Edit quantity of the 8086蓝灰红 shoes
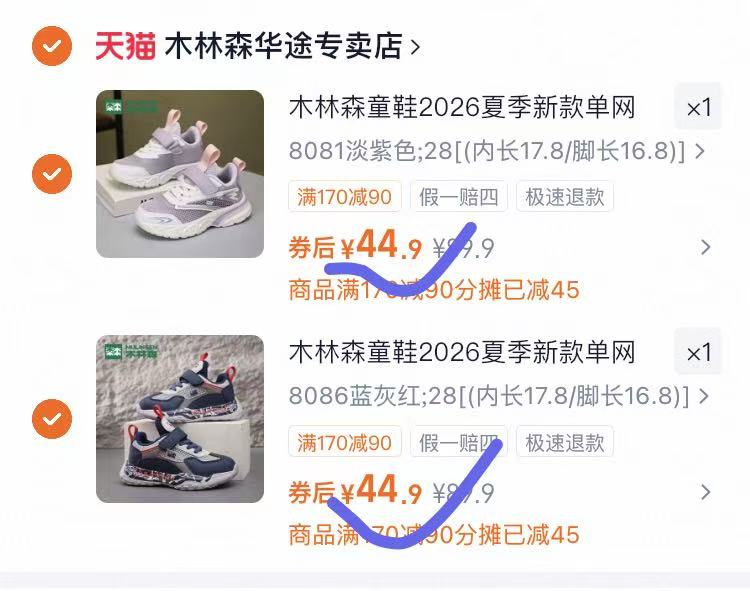The width and height of the screenshot is (750, 591). point(698,352)
